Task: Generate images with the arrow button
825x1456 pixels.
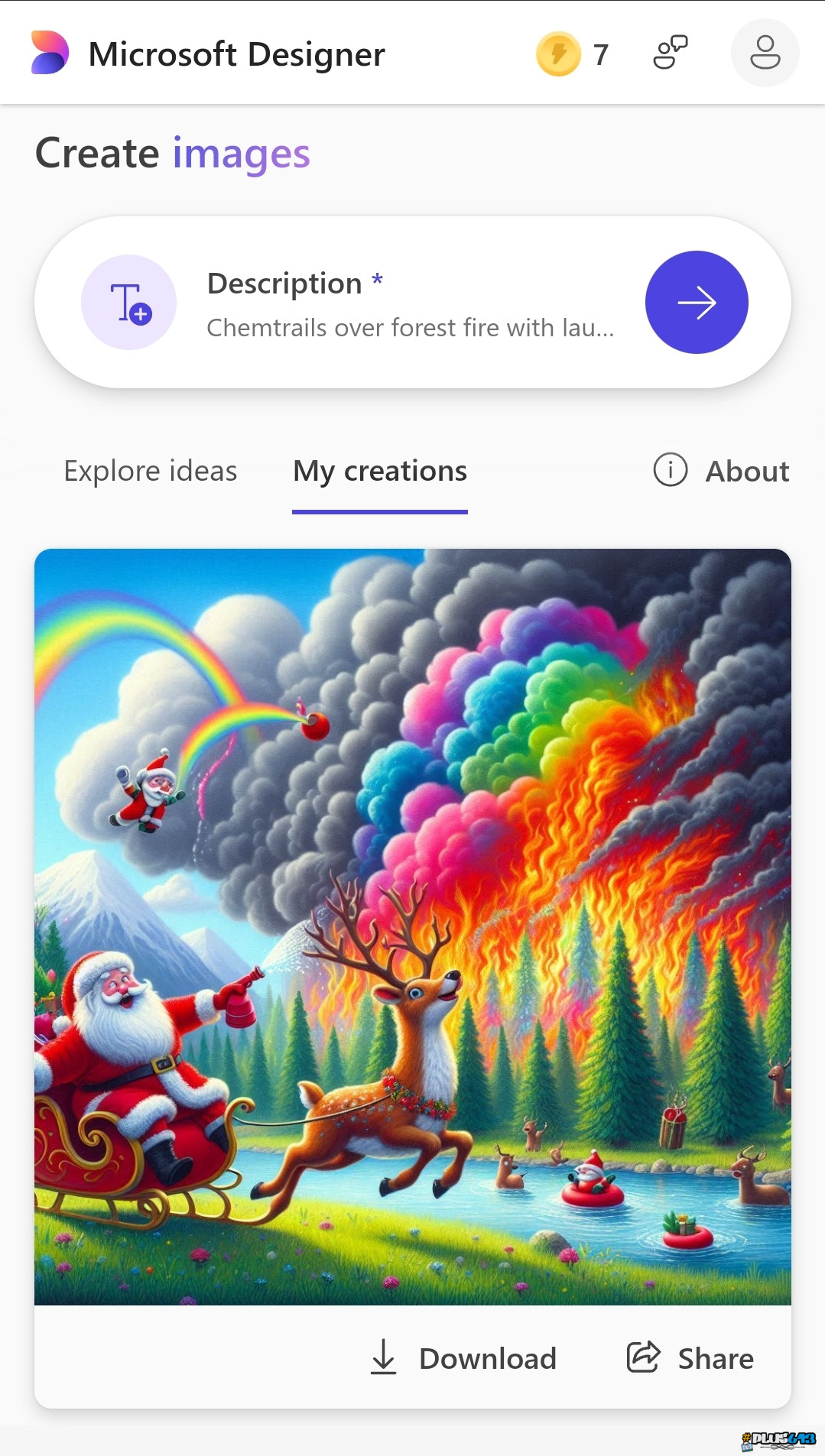Action: [696, 302]
